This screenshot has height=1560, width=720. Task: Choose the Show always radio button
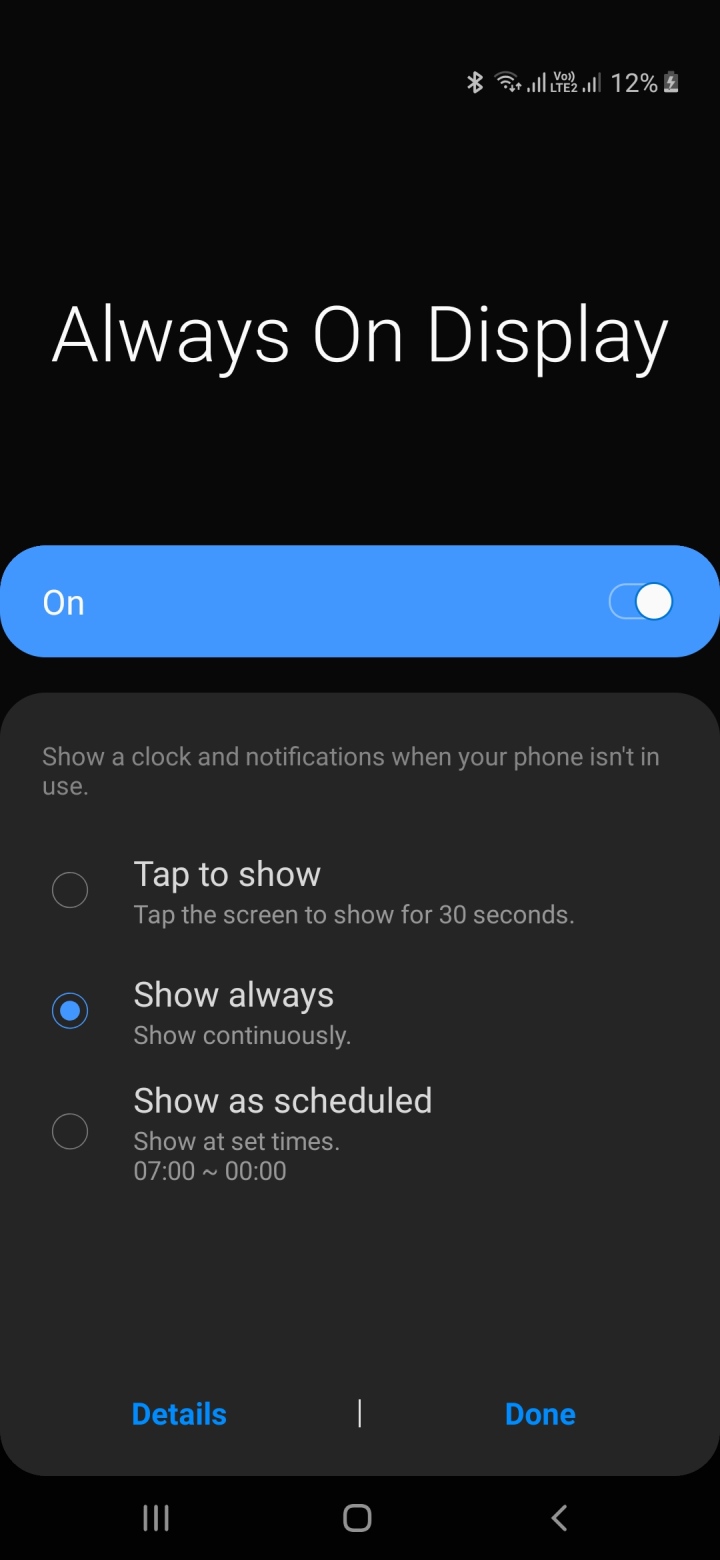pos(70,1011)
